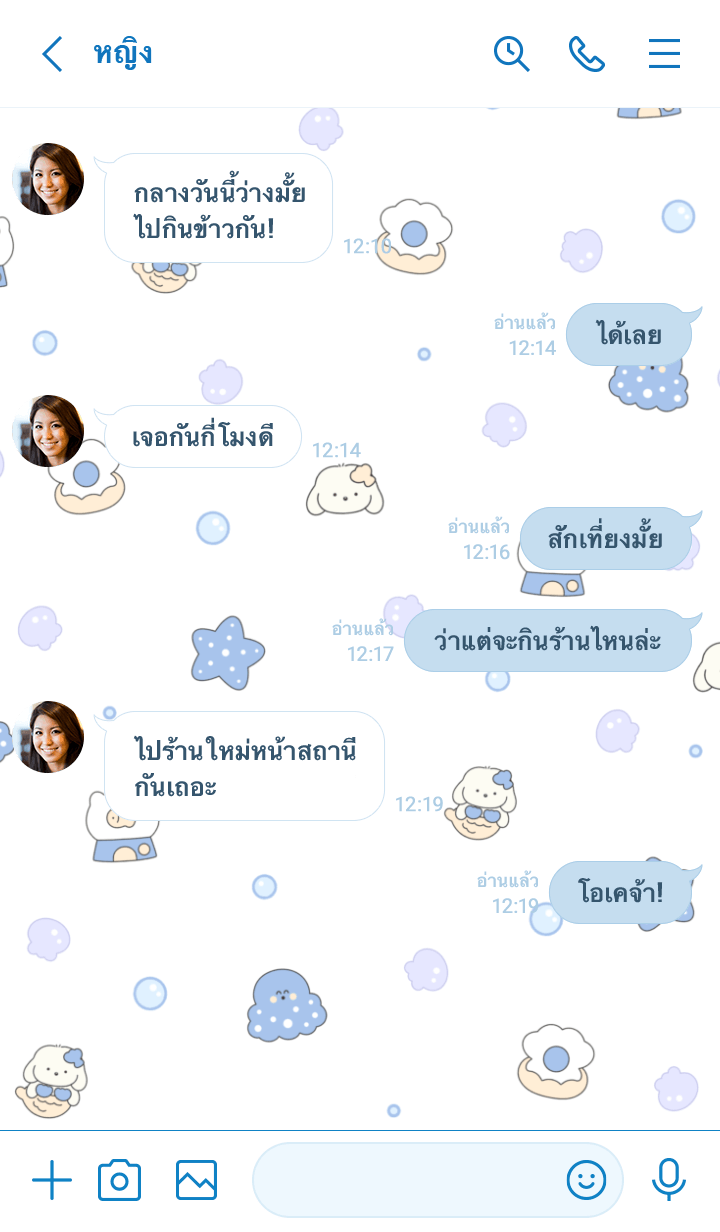Start a voice call with หญิง

[587, 54]
